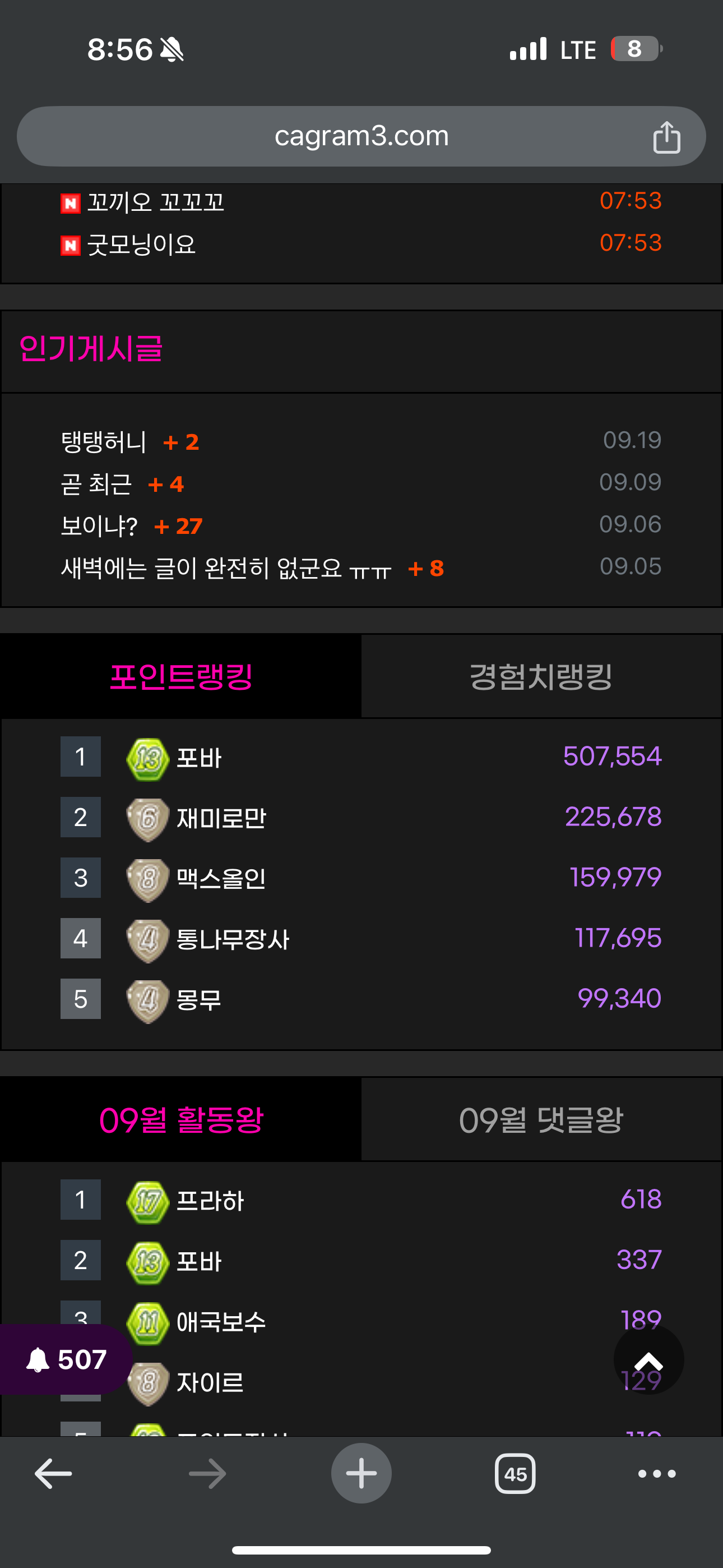The height and width of the screenshot is (1568, 723).
Task: Share the page via the address bar icon
Action: tap(666, 137)
